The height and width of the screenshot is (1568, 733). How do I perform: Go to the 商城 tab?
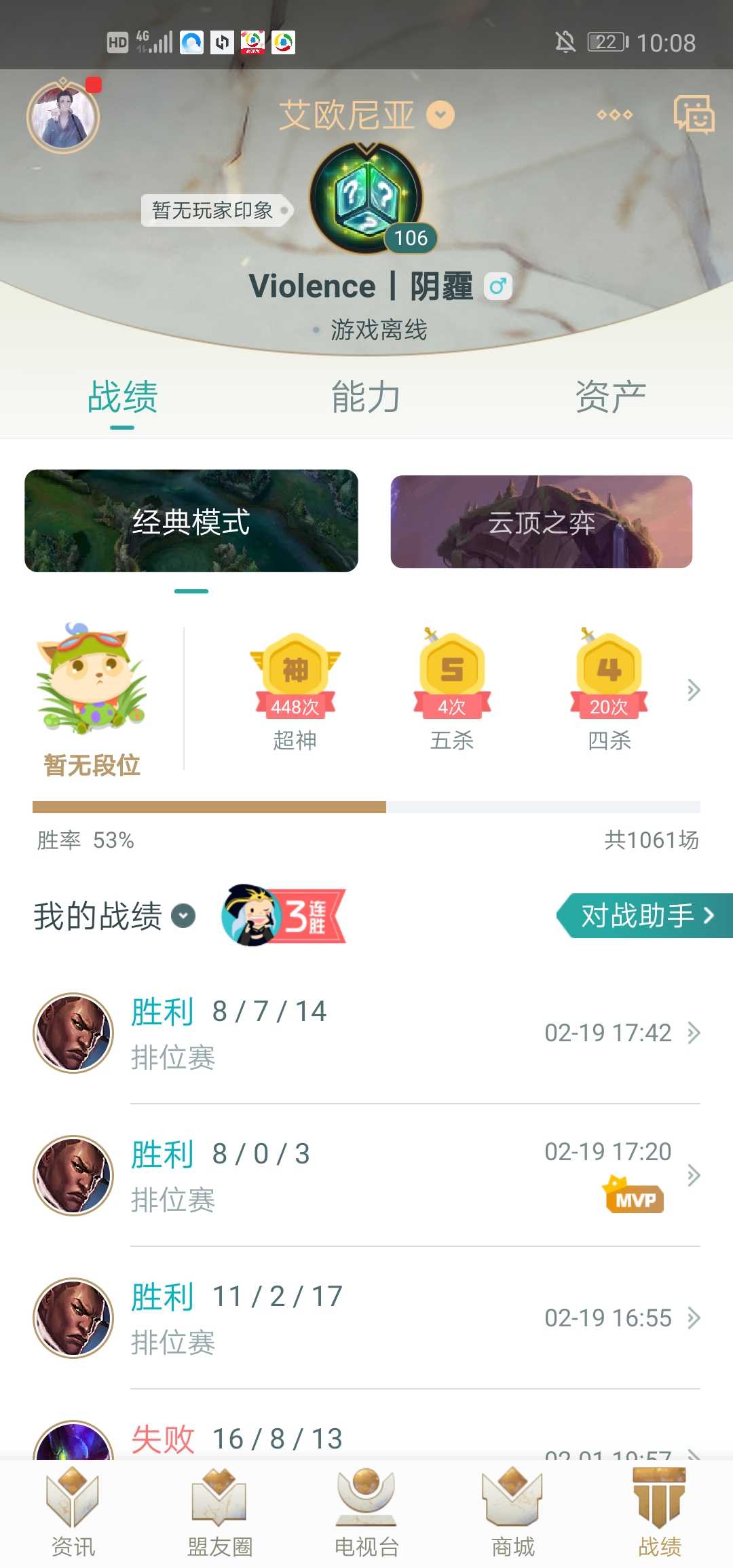click(x=513, y=1512)
